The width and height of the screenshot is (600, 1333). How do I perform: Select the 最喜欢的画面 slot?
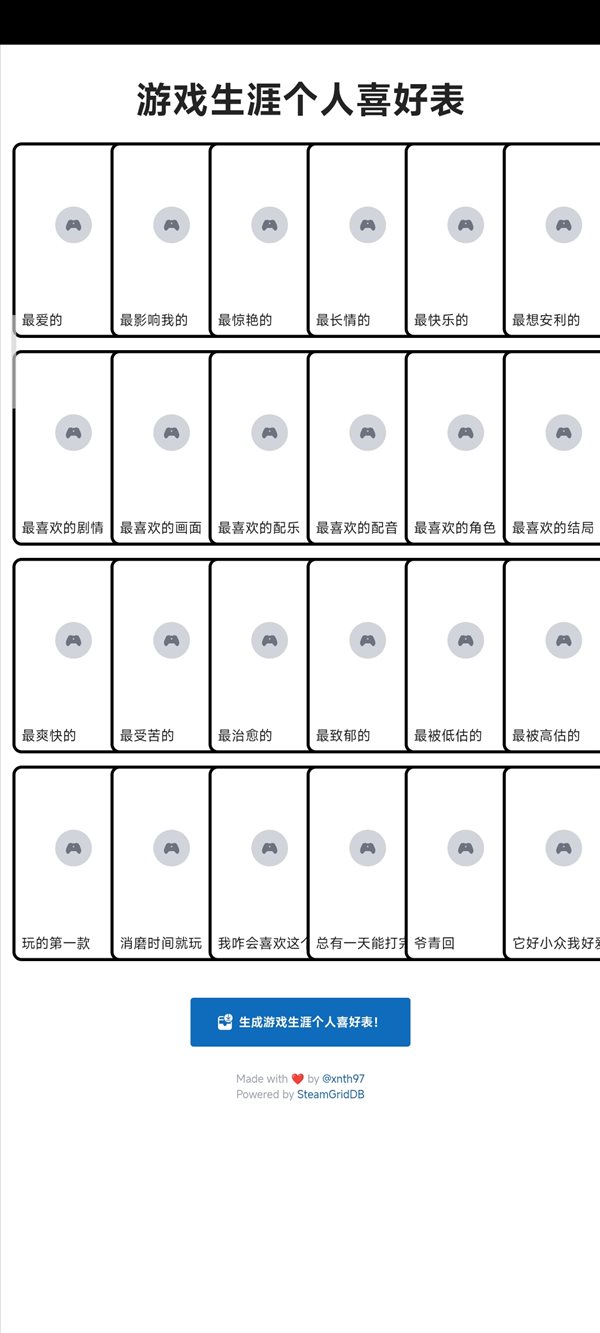[162, 448]
